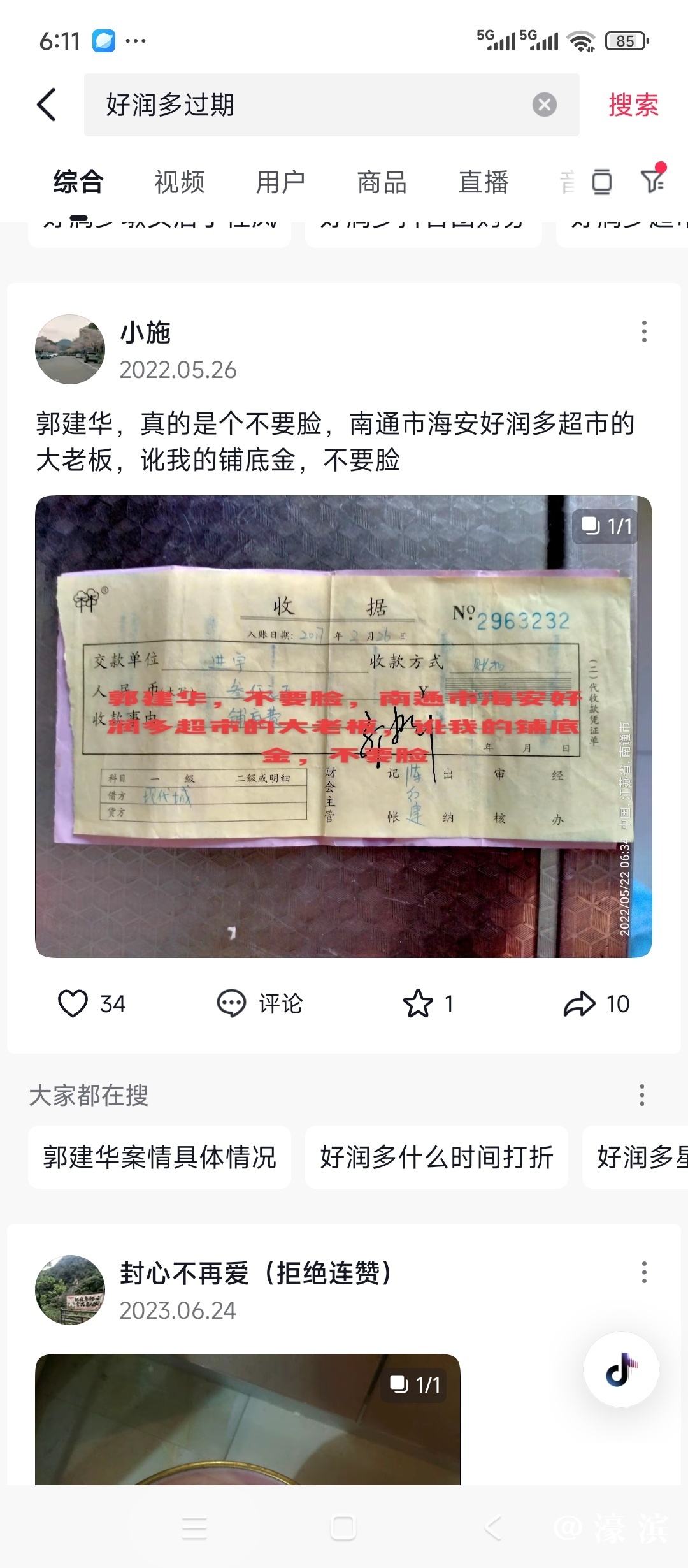Switch to the 视频 tab
The height and width of the screenshot is (1568, 688).
(180, 182)
